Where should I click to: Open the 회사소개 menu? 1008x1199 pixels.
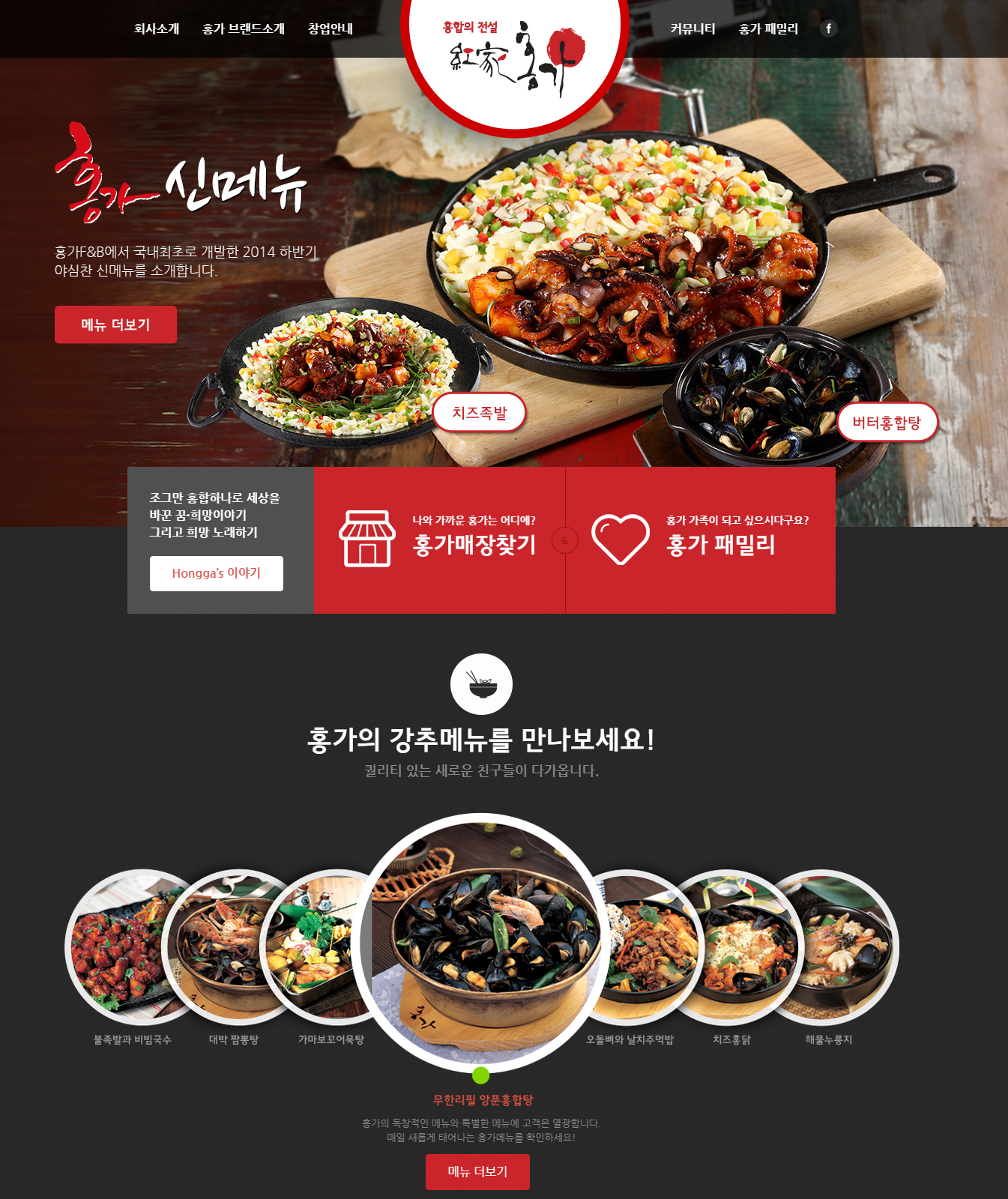pos(157,28)
